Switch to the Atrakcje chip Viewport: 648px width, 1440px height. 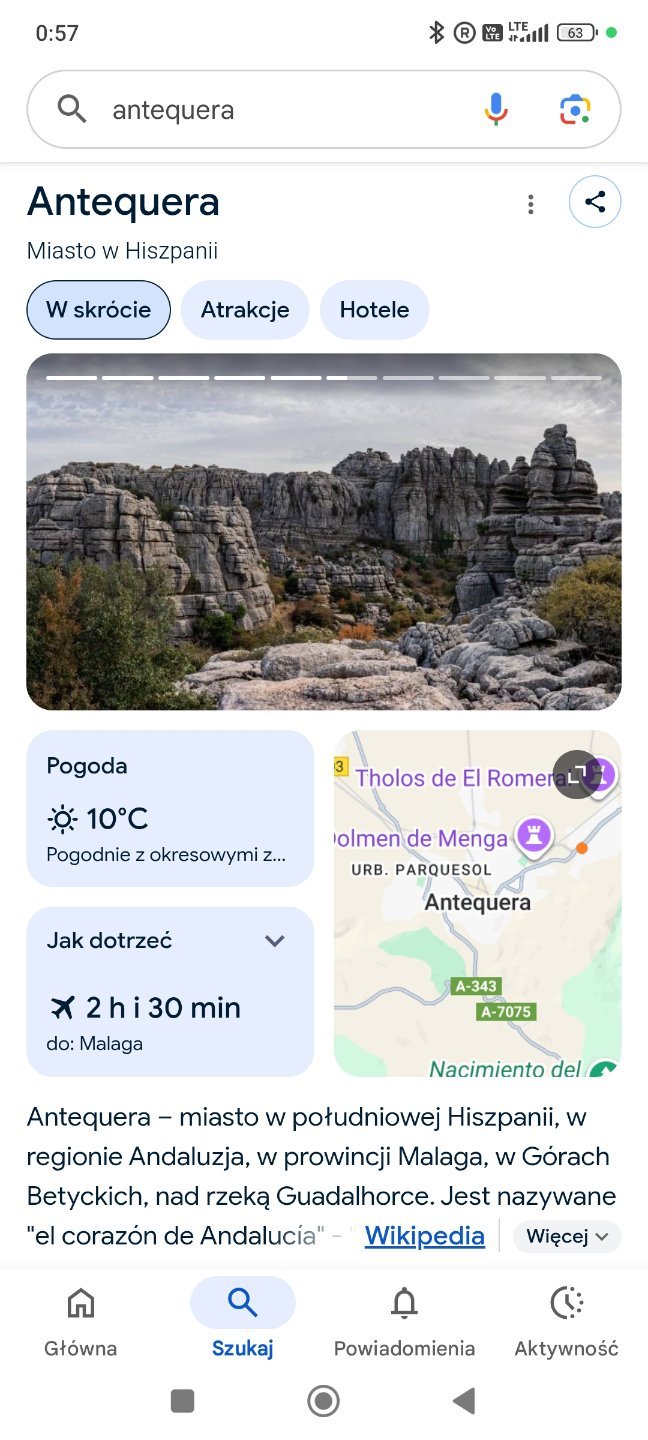[245, 310]
